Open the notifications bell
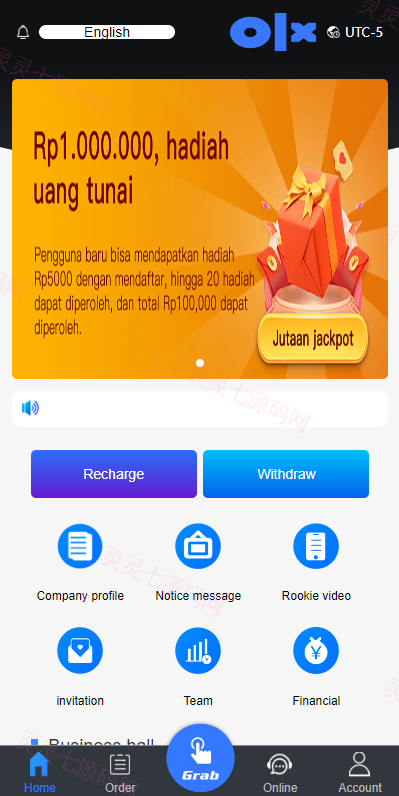The width and height of the screenshot is (399, 796). tap(23, 32)
